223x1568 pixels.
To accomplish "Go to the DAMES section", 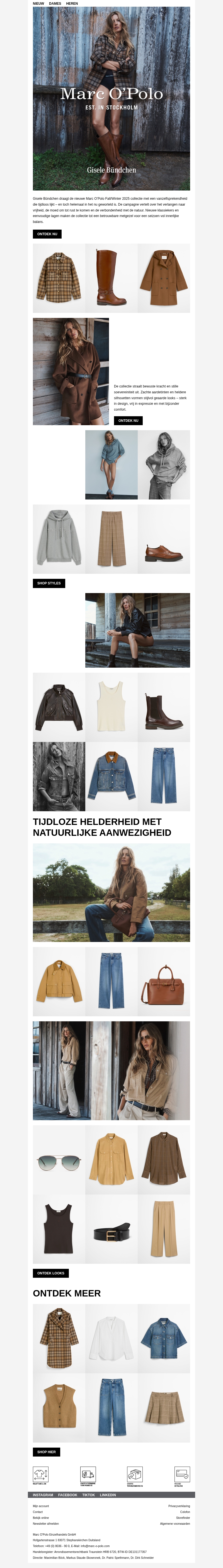I will pos(55,4).
